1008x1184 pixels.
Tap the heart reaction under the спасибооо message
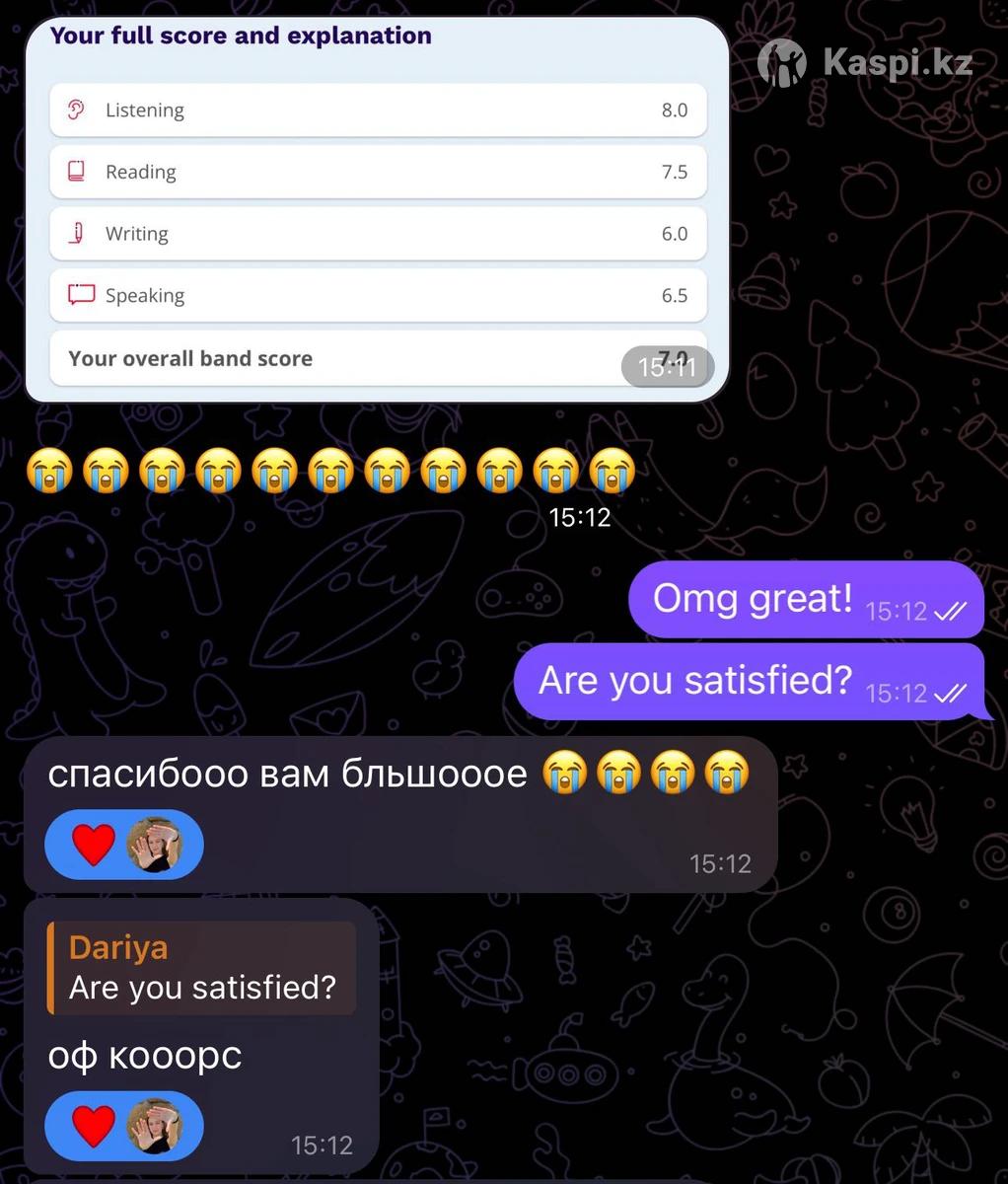point(96,846)
